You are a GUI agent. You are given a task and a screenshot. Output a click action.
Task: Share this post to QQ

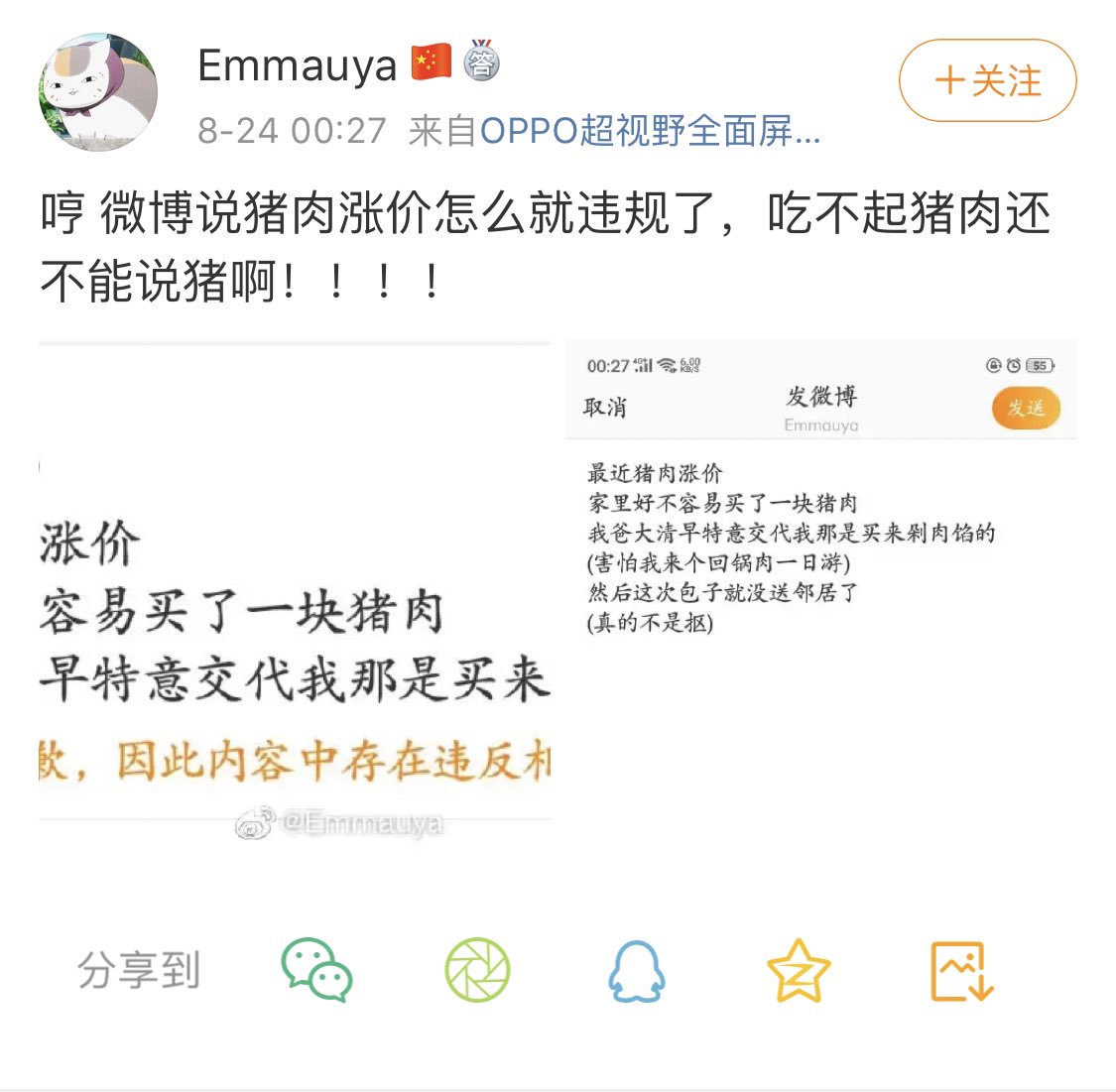636,970
